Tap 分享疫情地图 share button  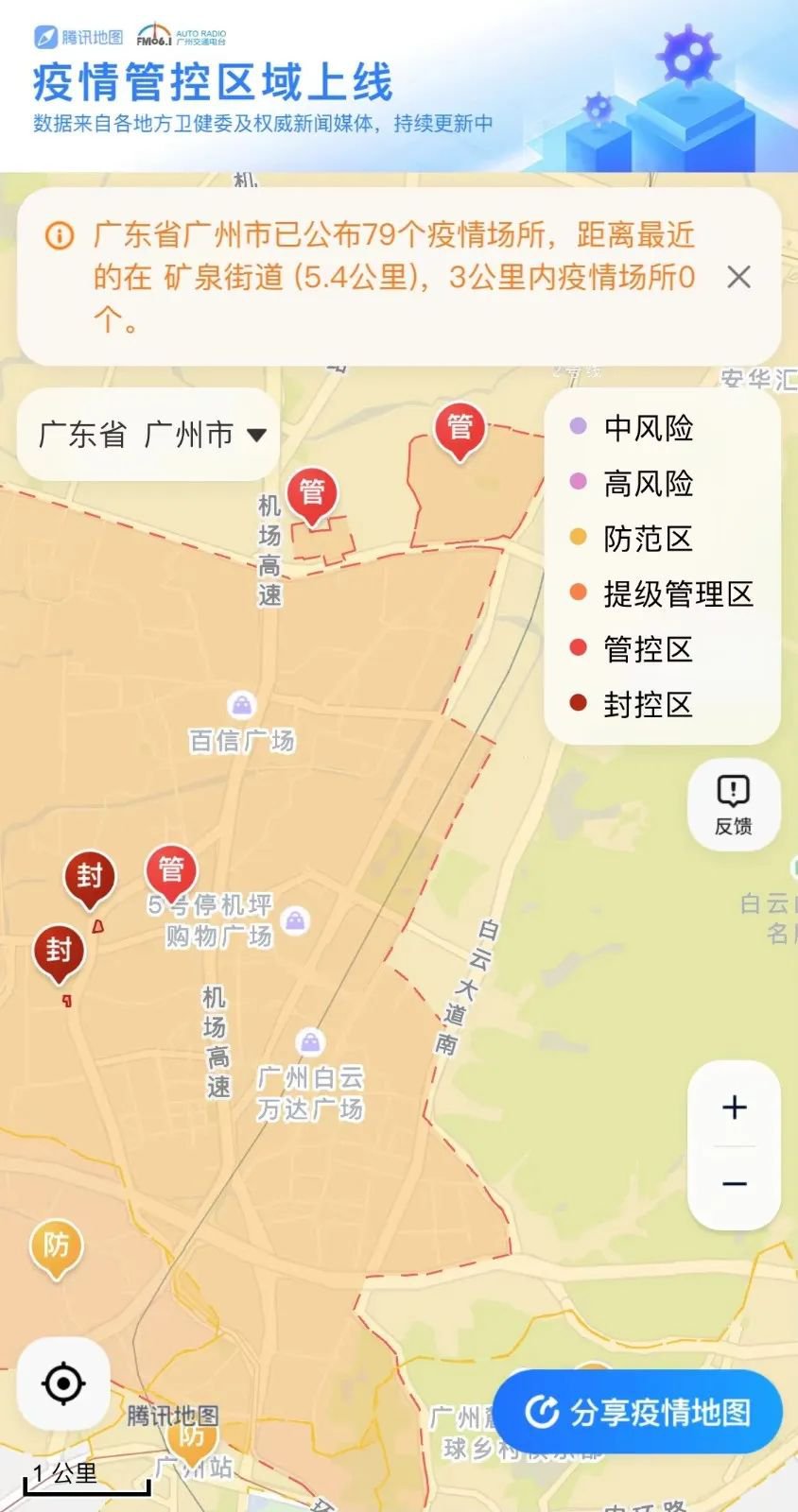click(639, 1412)
